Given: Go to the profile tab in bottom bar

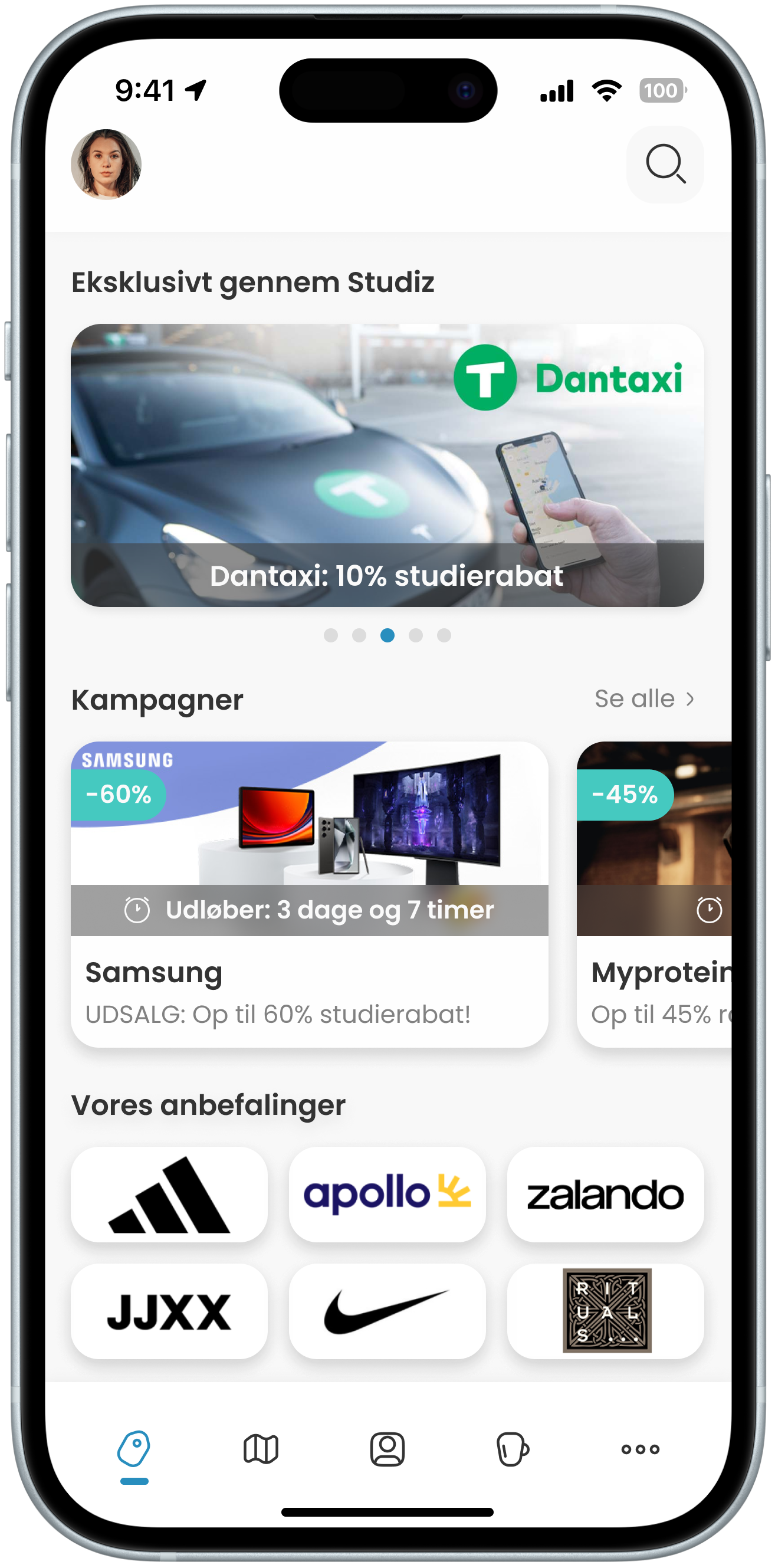Looking at the screenshot, I should click(x=387, y=1449).
